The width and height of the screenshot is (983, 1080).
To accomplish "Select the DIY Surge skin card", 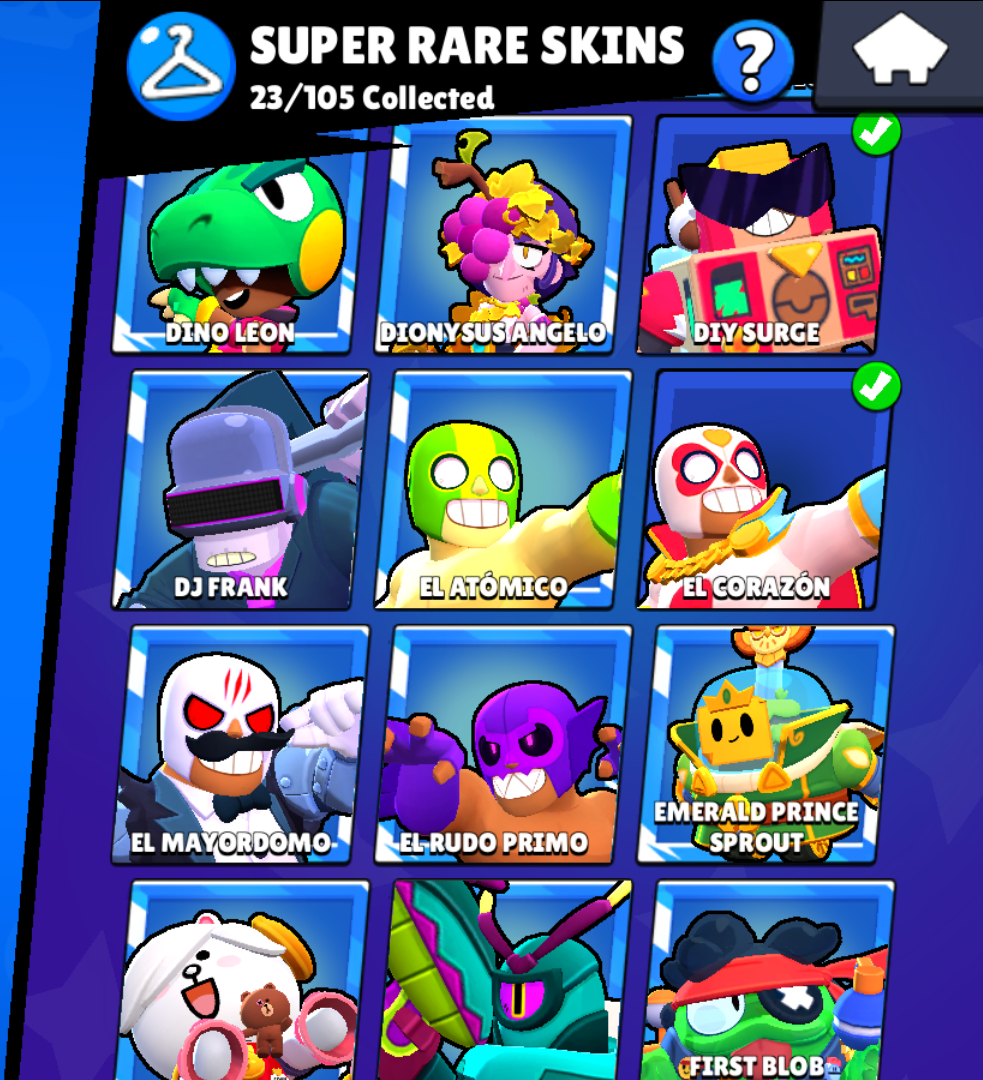I will pyautogui.click(x=764, y=240).
